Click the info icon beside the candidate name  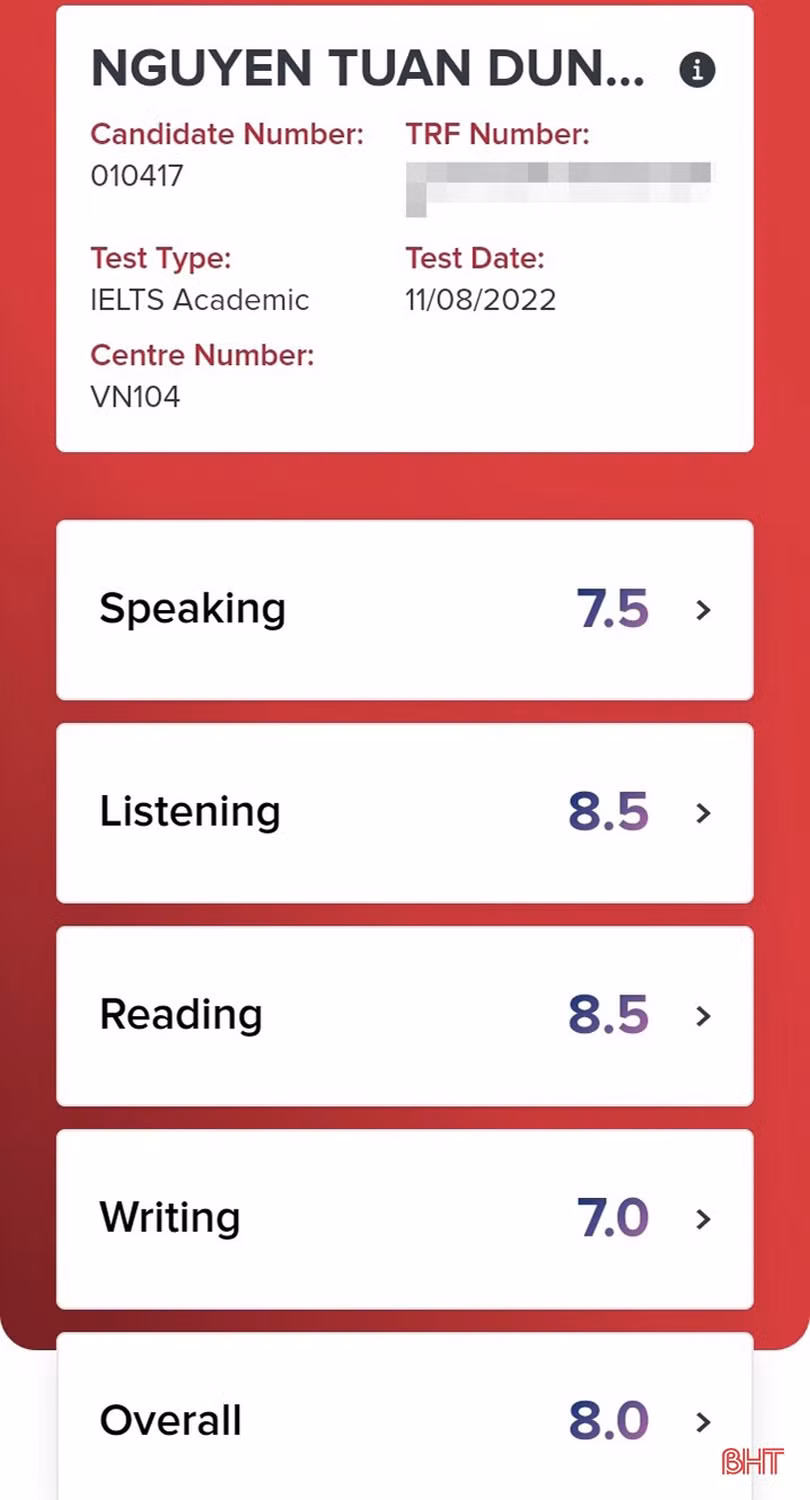click(x=697, y=69)
